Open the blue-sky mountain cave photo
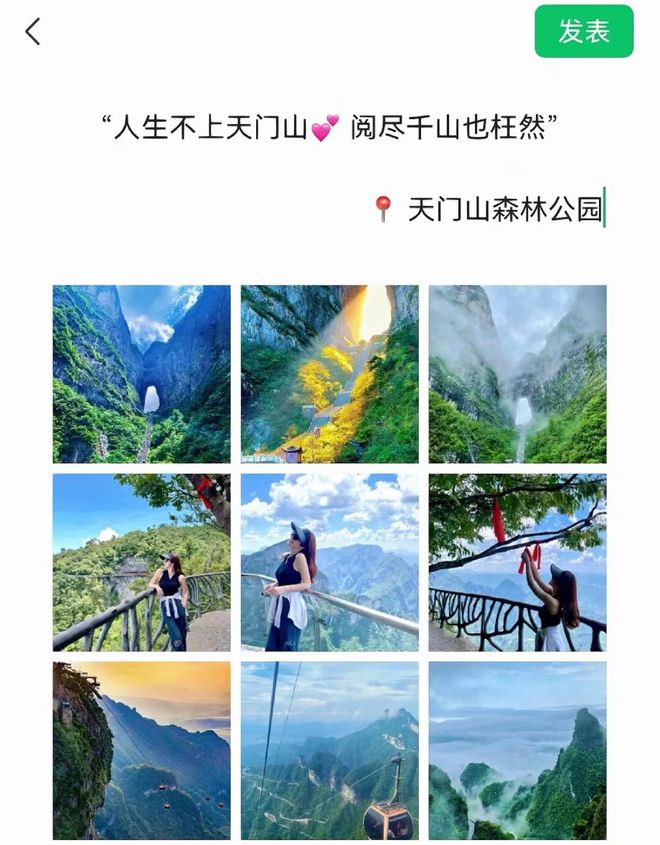 pos(141,374)
